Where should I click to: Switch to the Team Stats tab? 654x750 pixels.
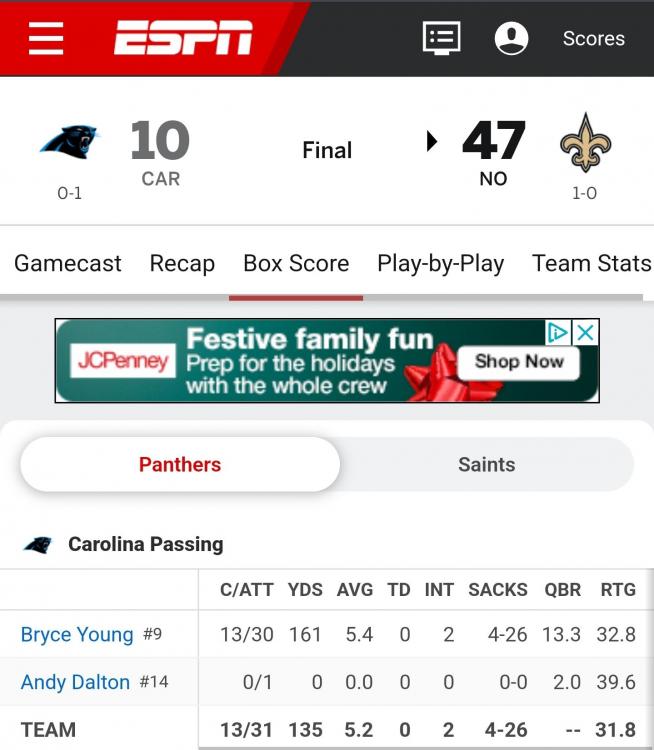point(591,263)
